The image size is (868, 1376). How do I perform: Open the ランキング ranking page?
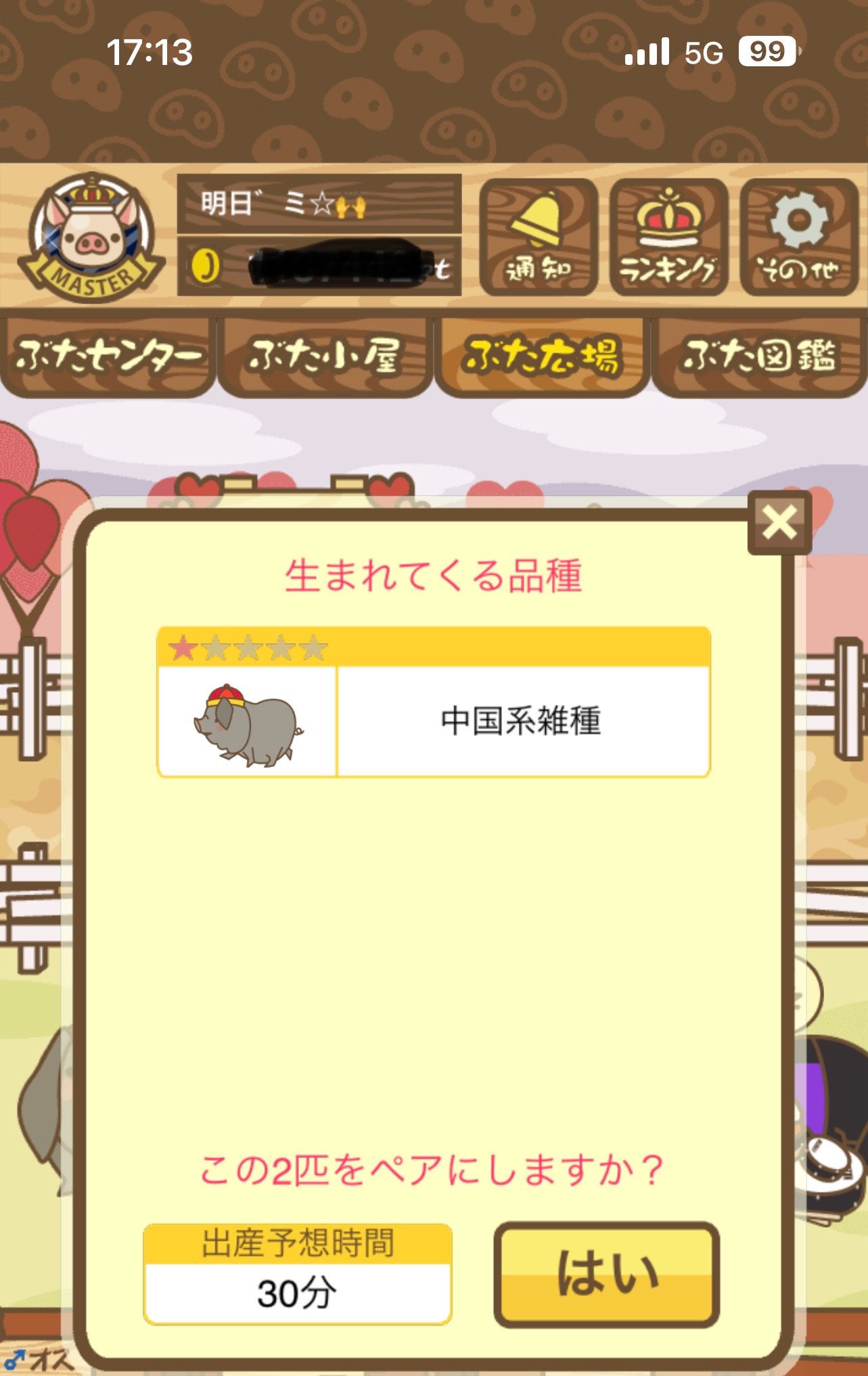[x=668, y=237]
